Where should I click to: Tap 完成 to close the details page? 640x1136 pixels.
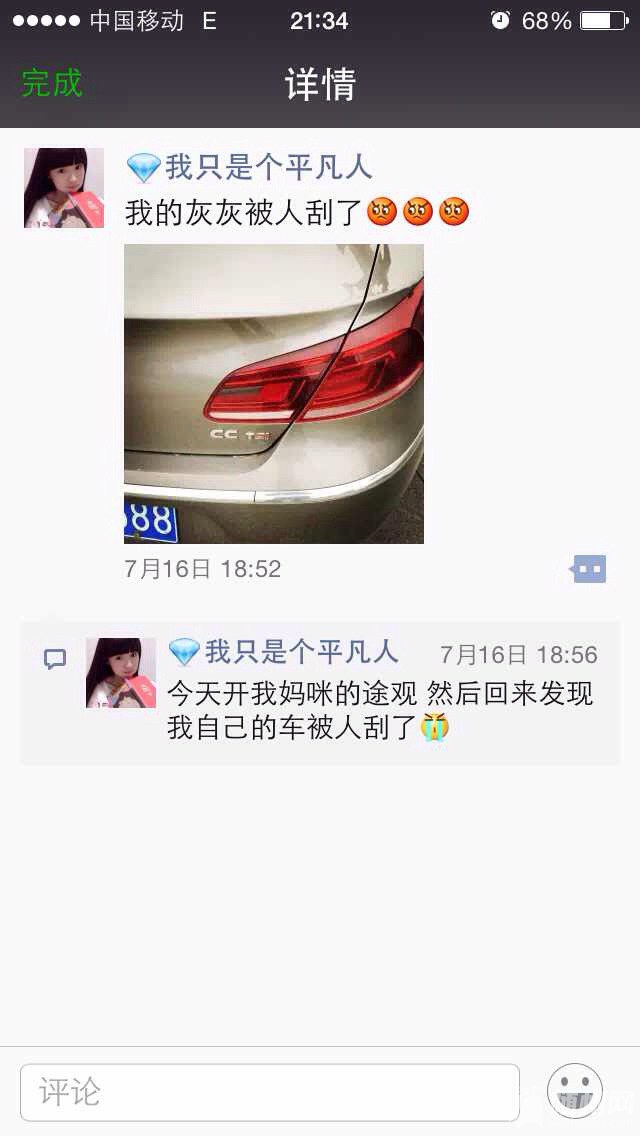(52, 83)
